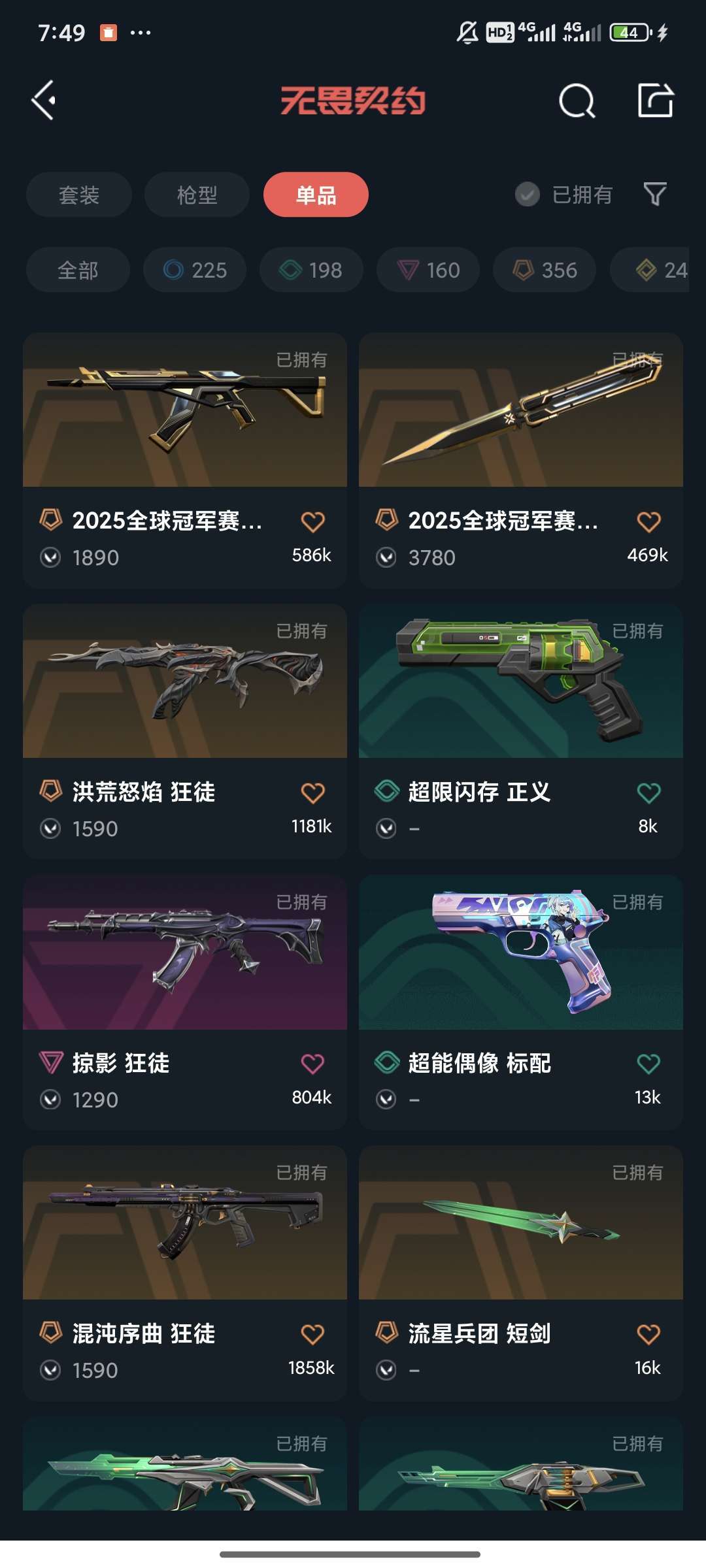Viewport: 706px width, 1568px height.
Task: Like the 2025全球冠军赛 skin priced 1890
Action: pos(312,522)
